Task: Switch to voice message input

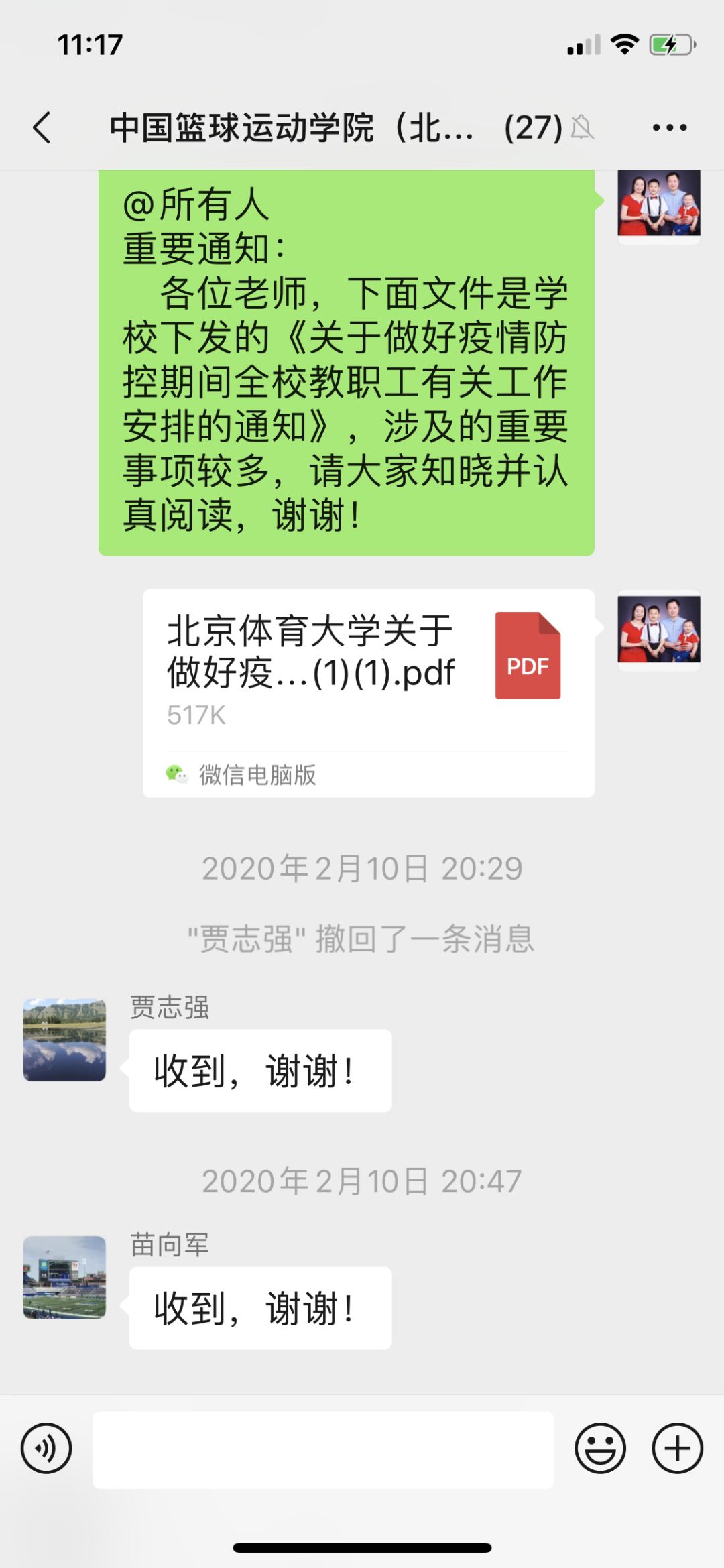Action: (46, 1448)
